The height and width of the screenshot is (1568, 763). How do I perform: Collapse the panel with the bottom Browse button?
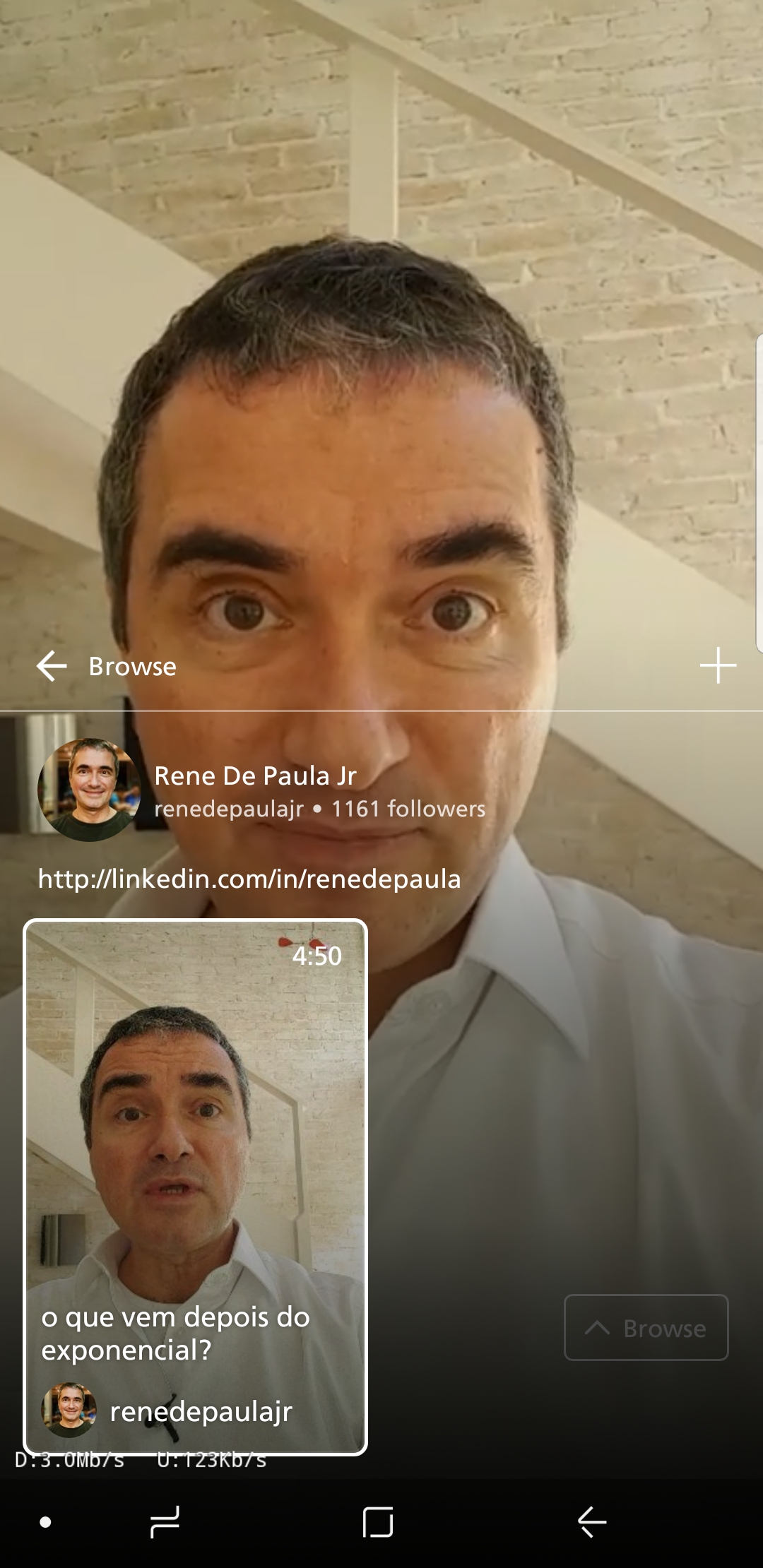pos(646,1328)
